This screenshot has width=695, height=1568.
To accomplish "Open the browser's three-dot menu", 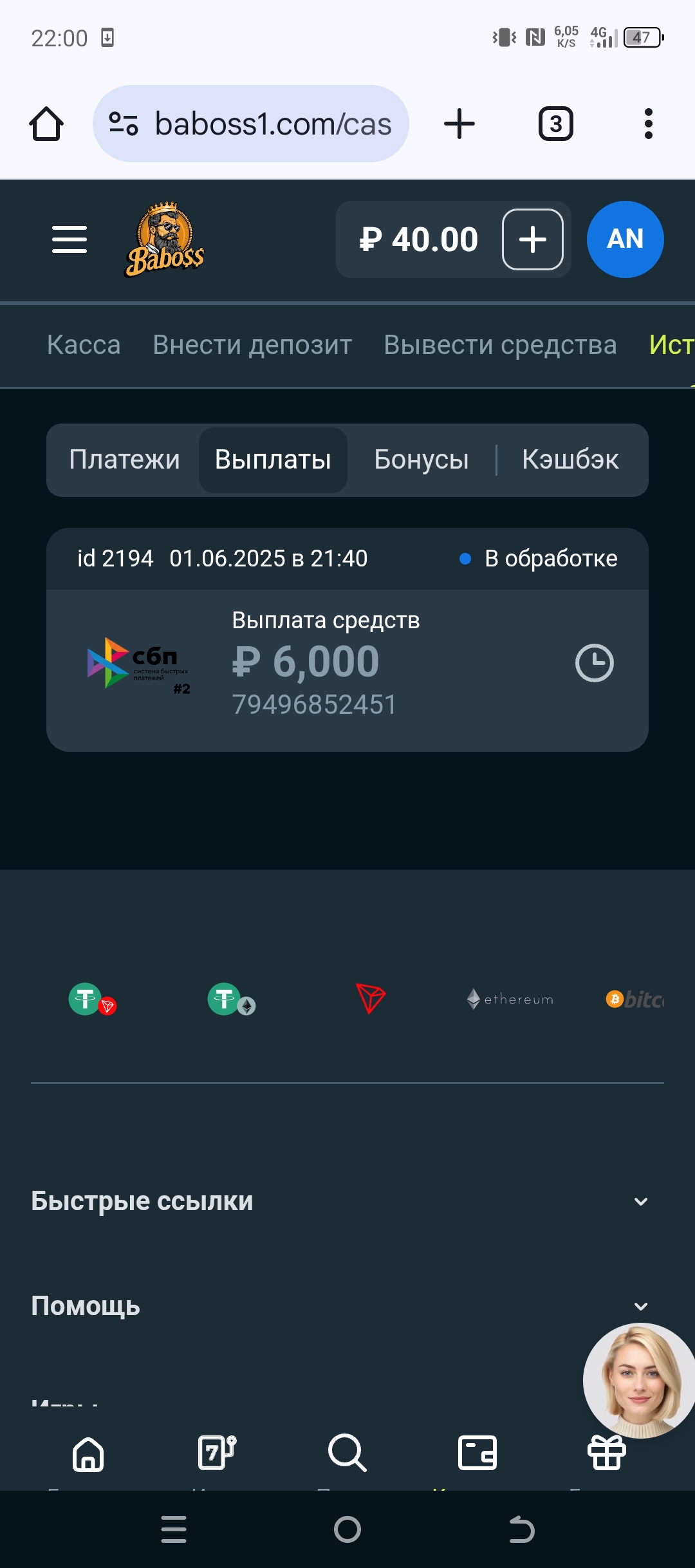I will (x=648, y=124).
